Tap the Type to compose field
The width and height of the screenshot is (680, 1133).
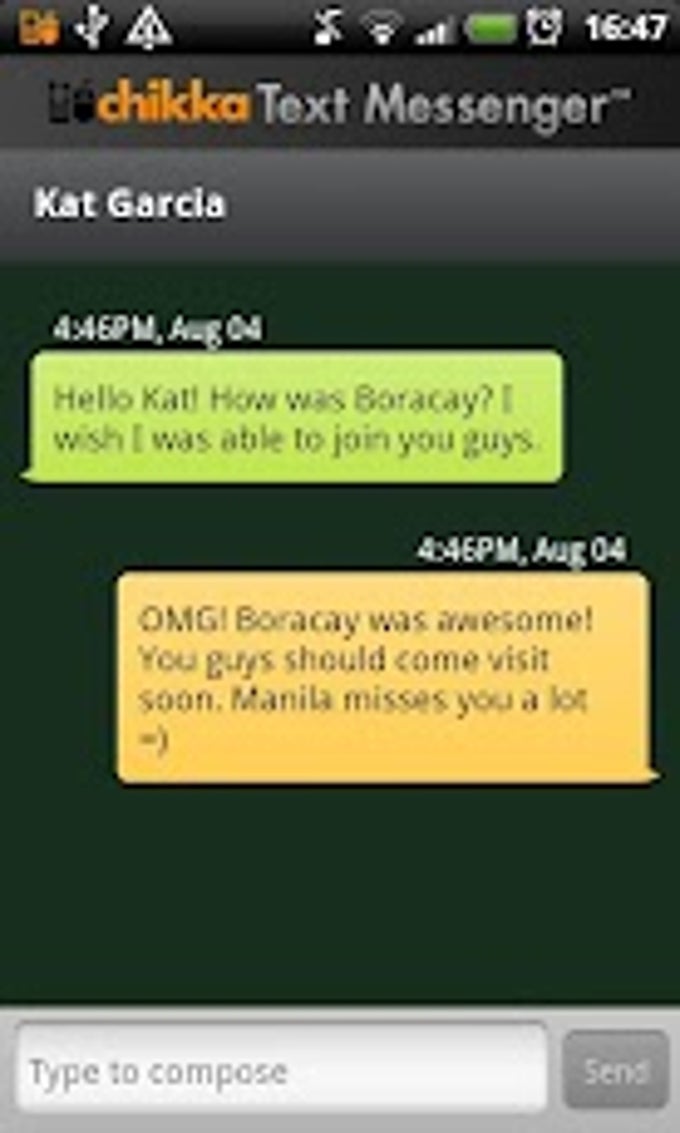pos(280,1071)
